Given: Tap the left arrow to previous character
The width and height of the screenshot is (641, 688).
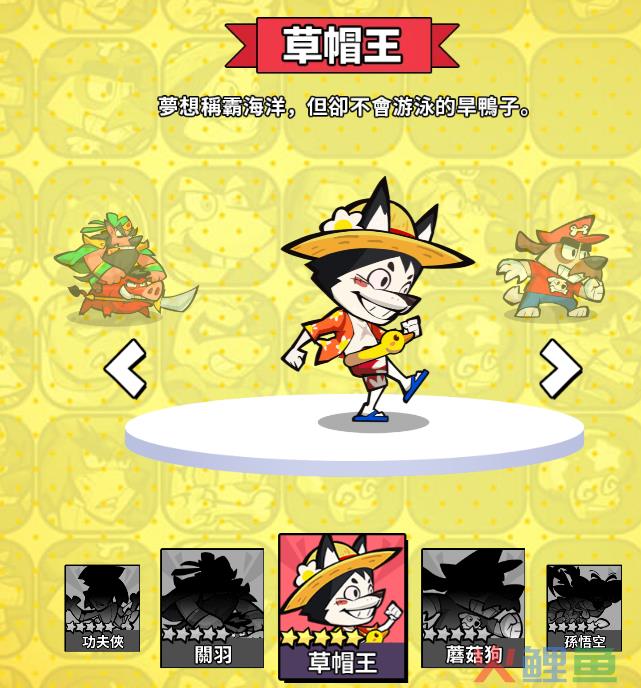Looking at the screenshot, I should pos(126,368).
